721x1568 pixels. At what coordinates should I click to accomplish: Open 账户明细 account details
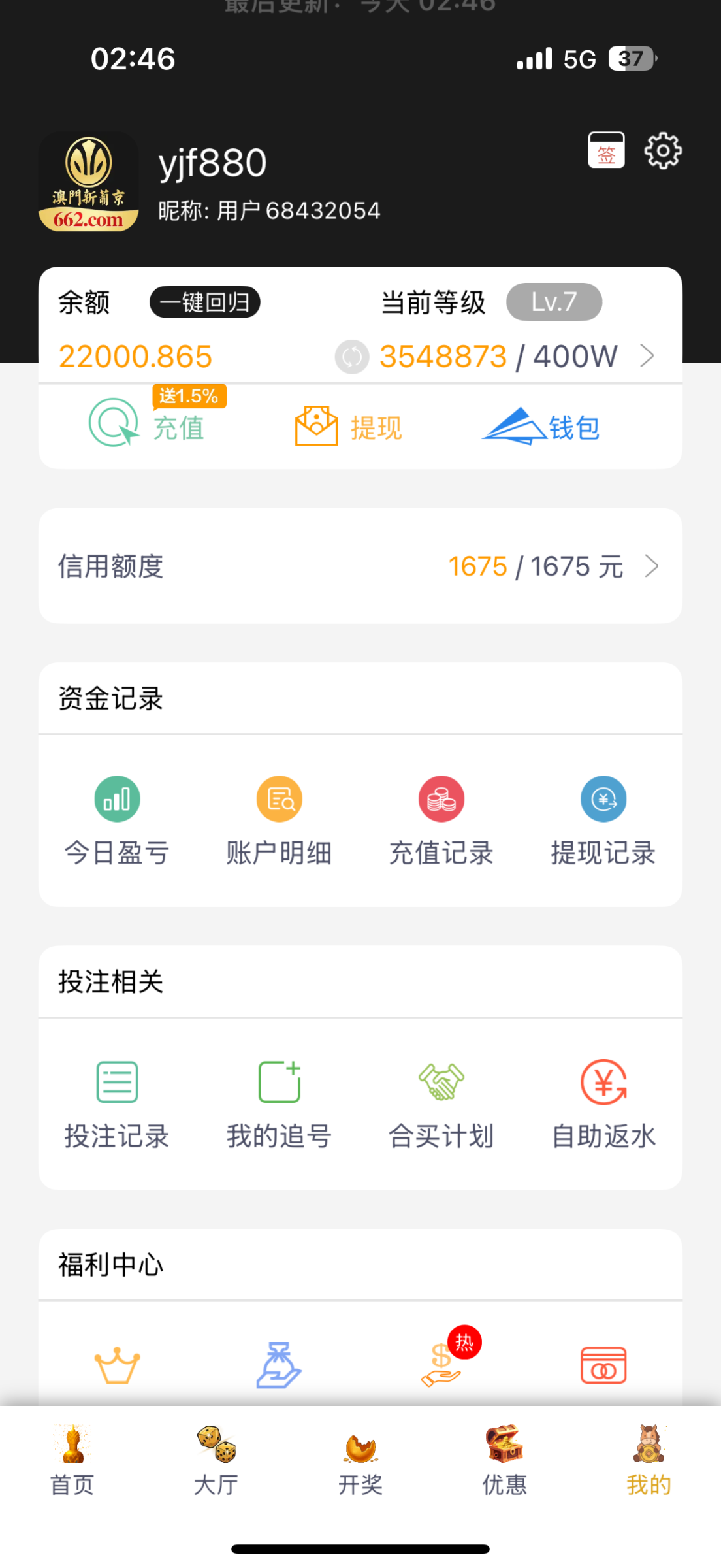[280, 821]
